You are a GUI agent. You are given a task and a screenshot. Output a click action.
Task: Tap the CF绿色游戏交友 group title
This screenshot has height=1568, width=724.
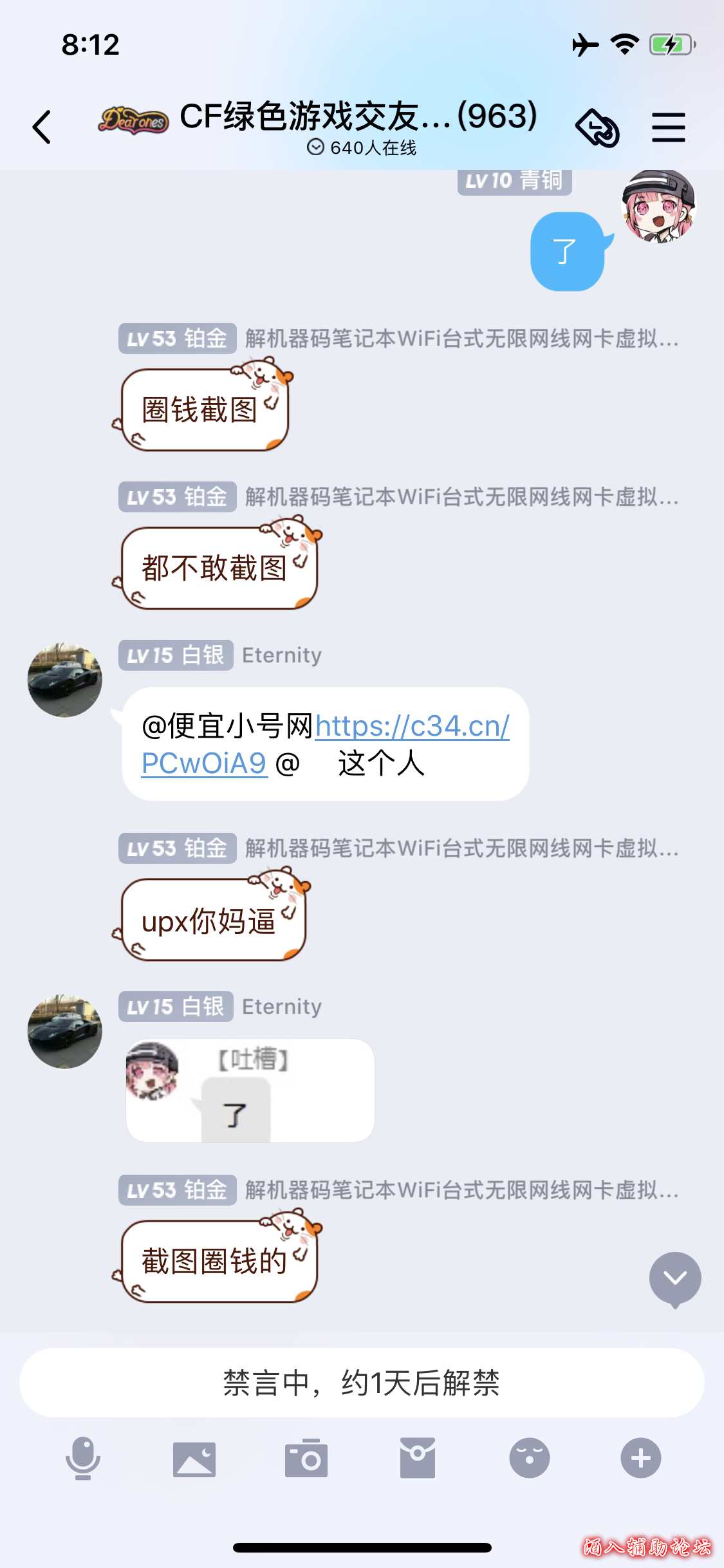coord(358,118)
